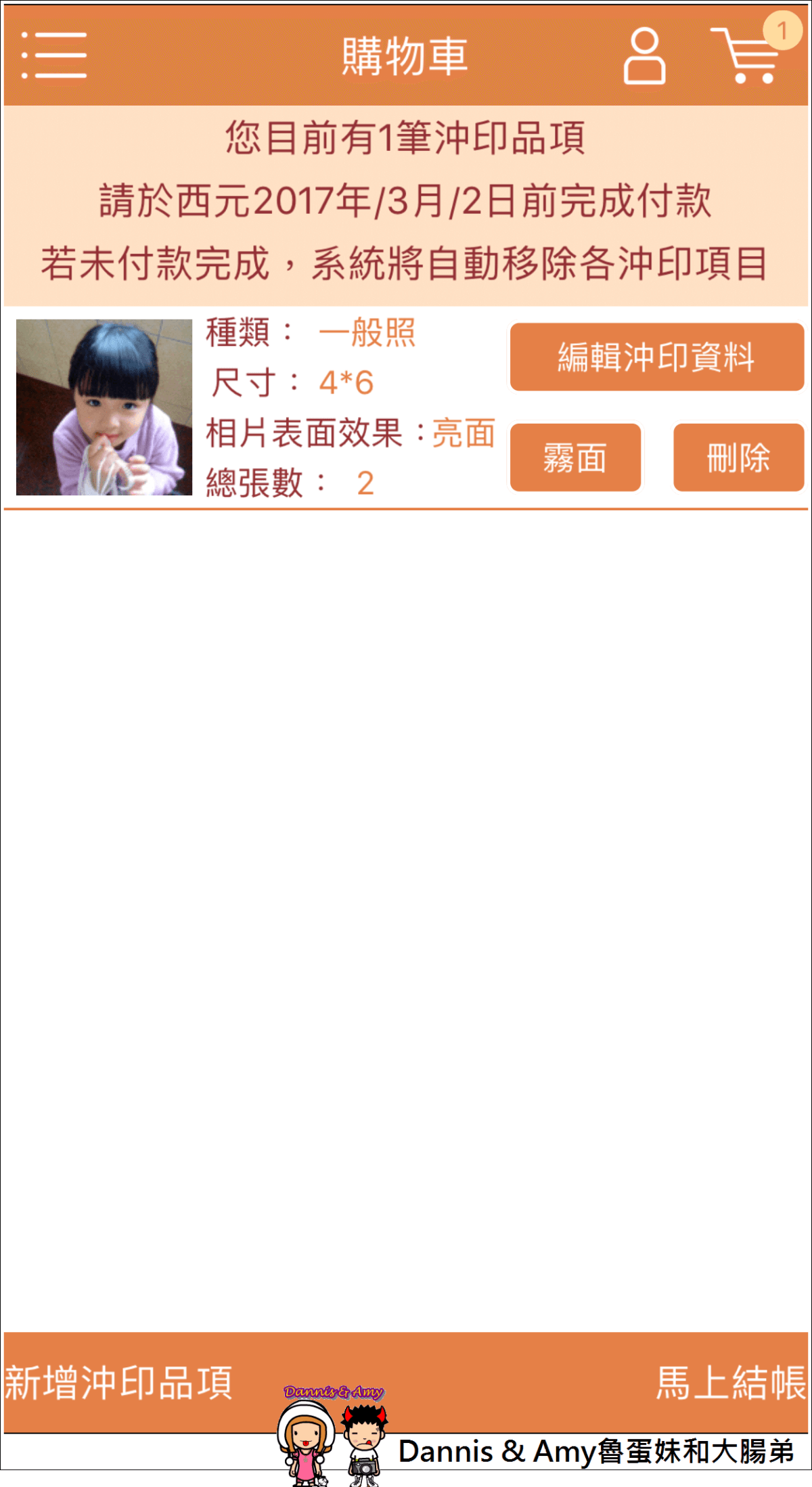Open the user account icon
The image size is (812, 1487).
click(644, 56)
